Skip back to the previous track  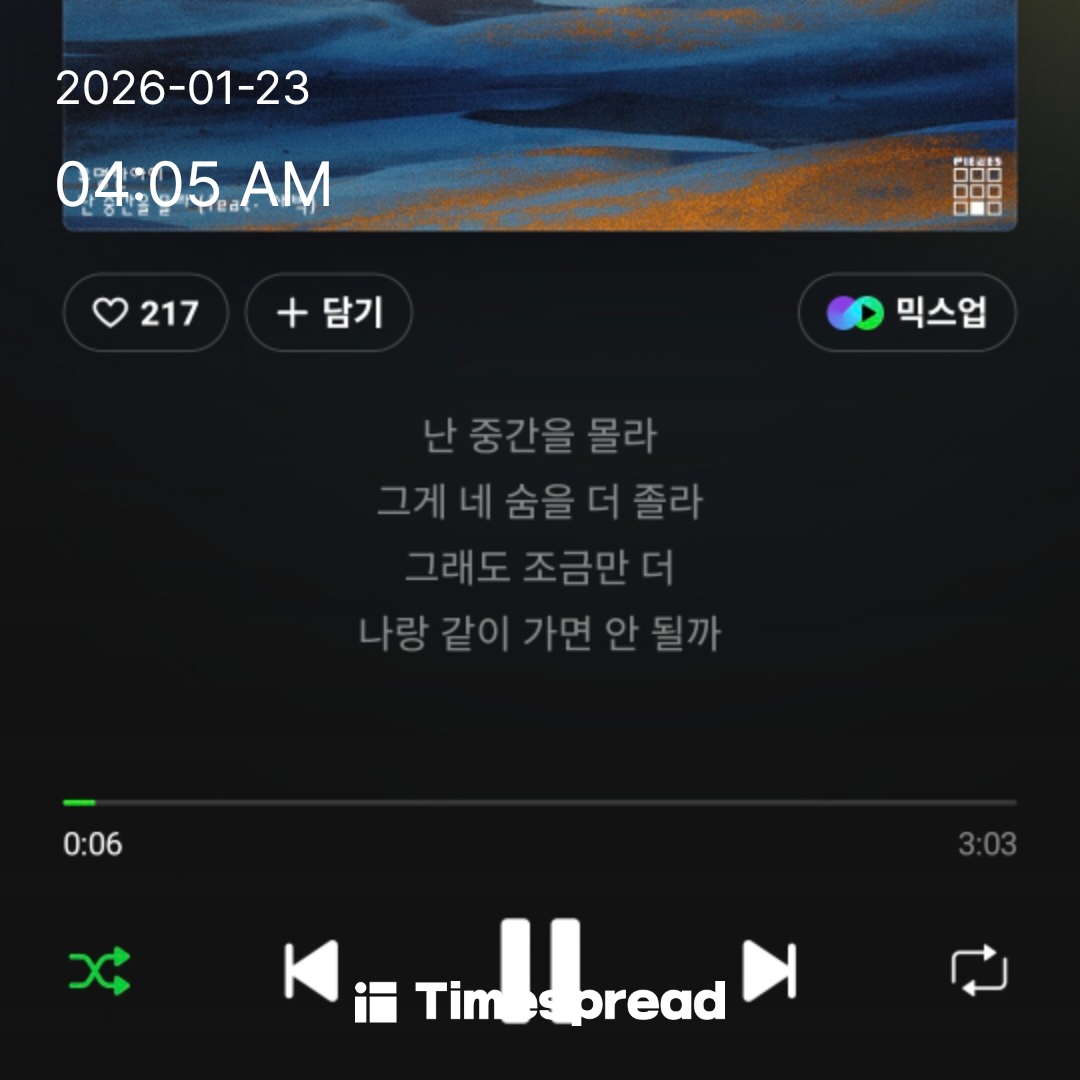[311, 970]
